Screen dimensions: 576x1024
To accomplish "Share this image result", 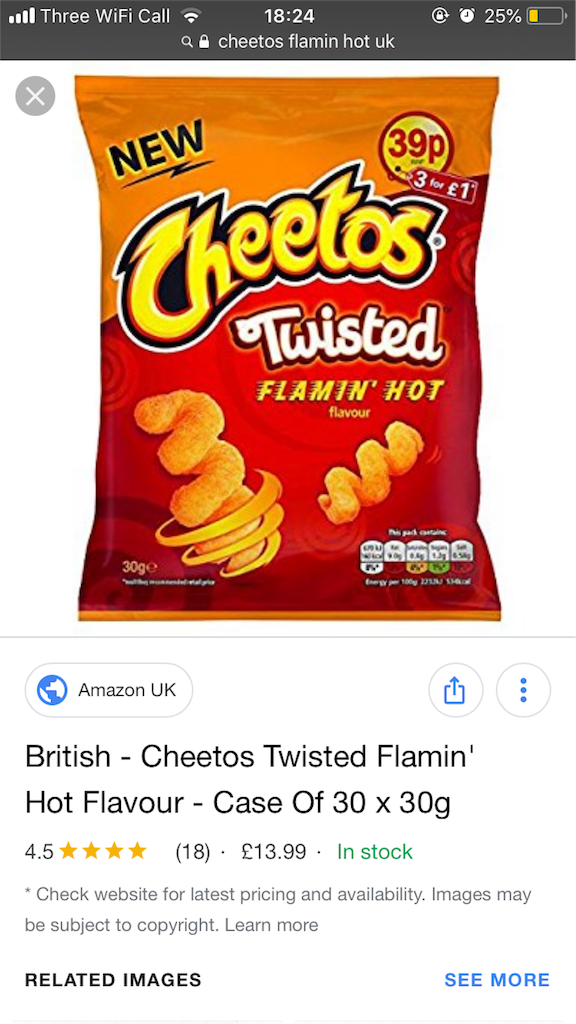I will 455,690.
